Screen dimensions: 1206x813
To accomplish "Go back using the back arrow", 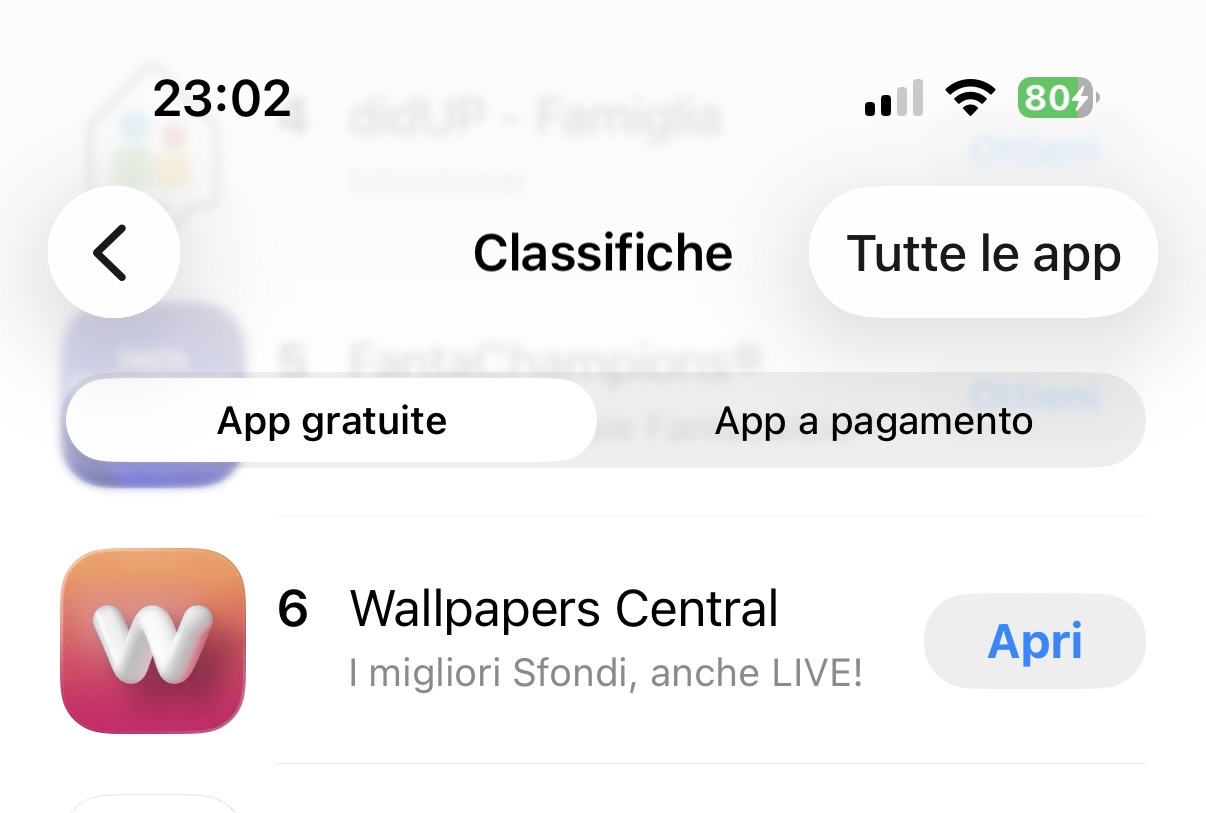I will pyautogui.click(x=113, y=252).
